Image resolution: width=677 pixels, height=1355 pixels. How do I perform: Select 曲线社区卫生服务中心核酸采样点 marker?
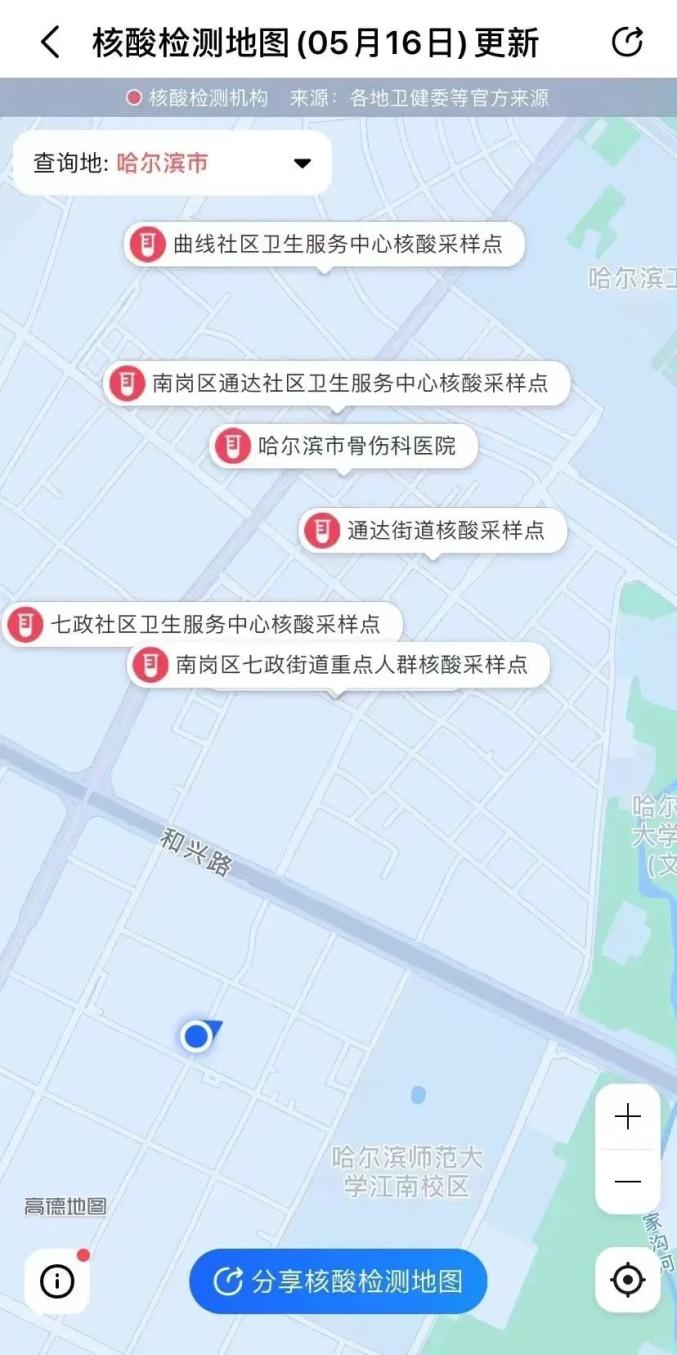coord(324,243)
